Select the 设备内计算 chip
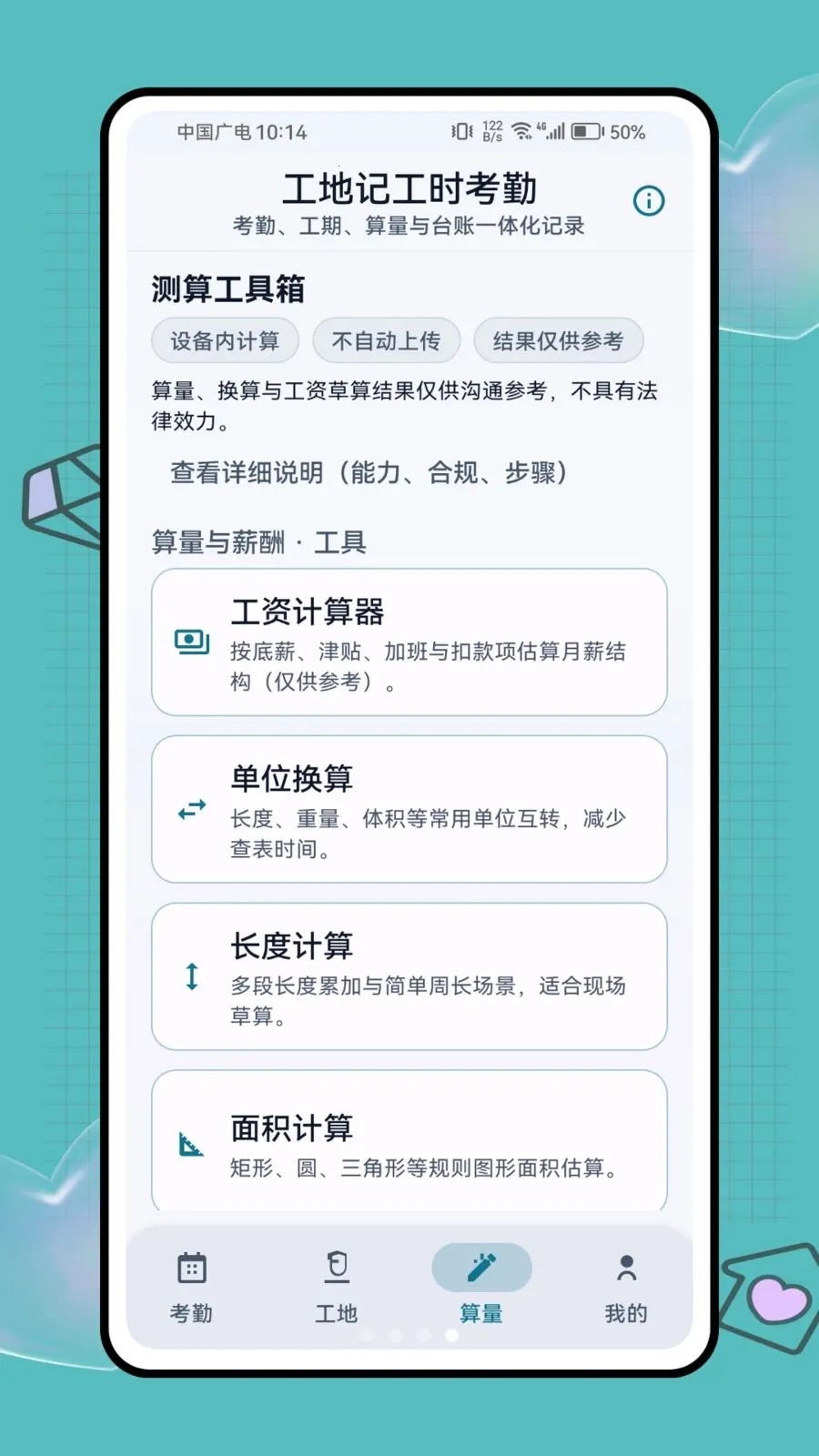 [x=224, y=340]
